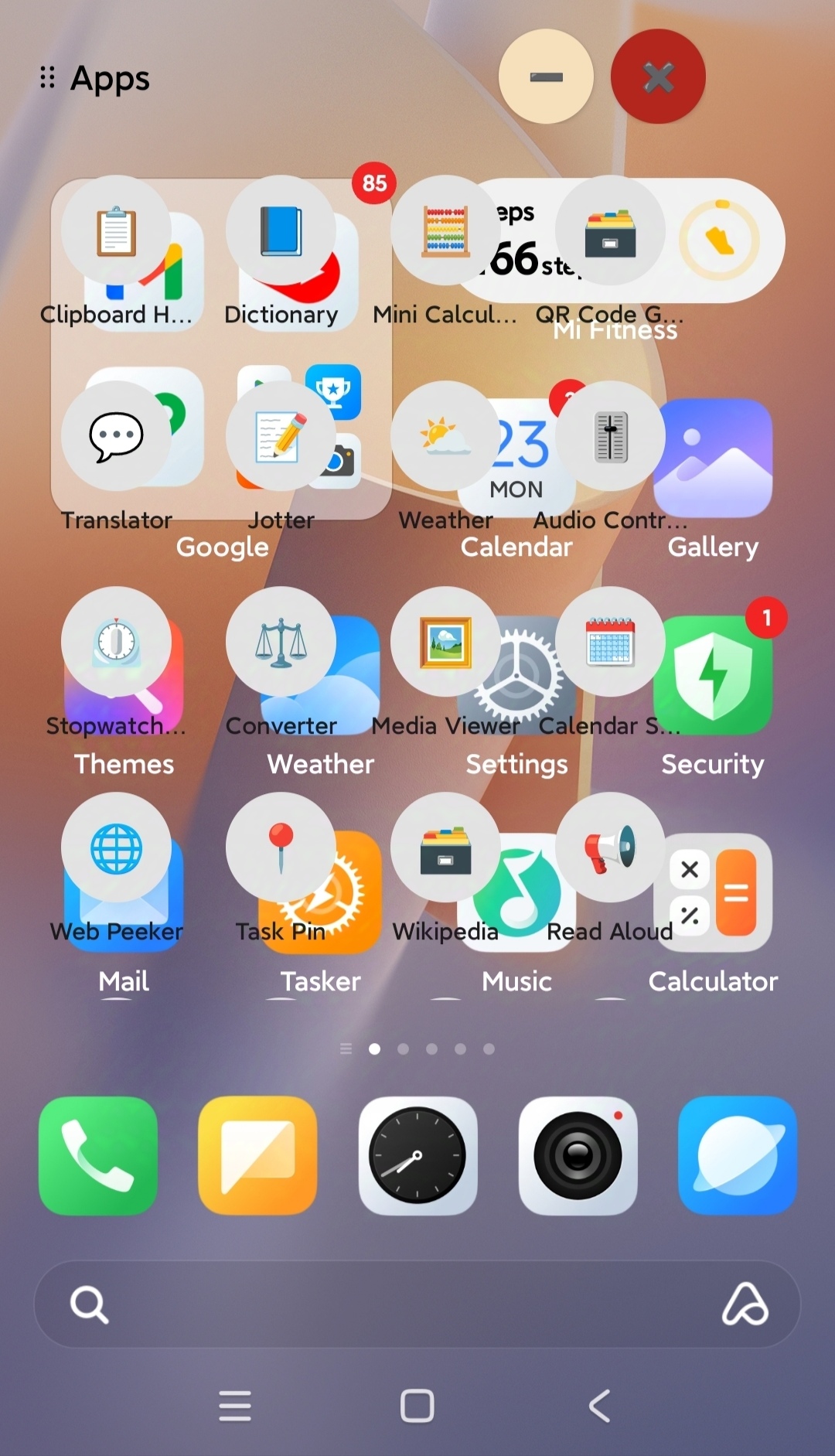Image resolution: width=835 pixels, height=1456 pixels.
Task: Close the Apps overlay panel
Action: [658, 77]
